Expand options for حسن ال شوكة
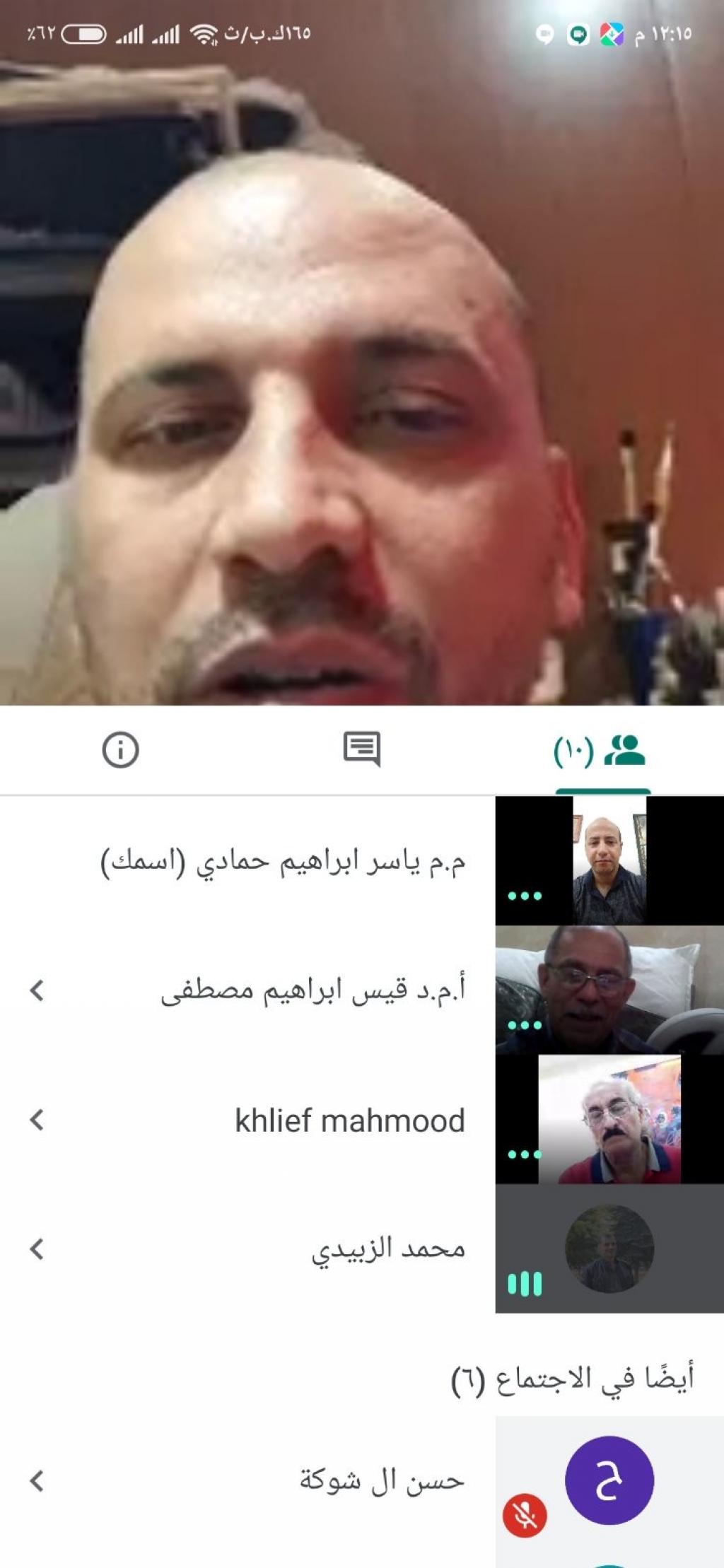 click(x=37, y=1480)
